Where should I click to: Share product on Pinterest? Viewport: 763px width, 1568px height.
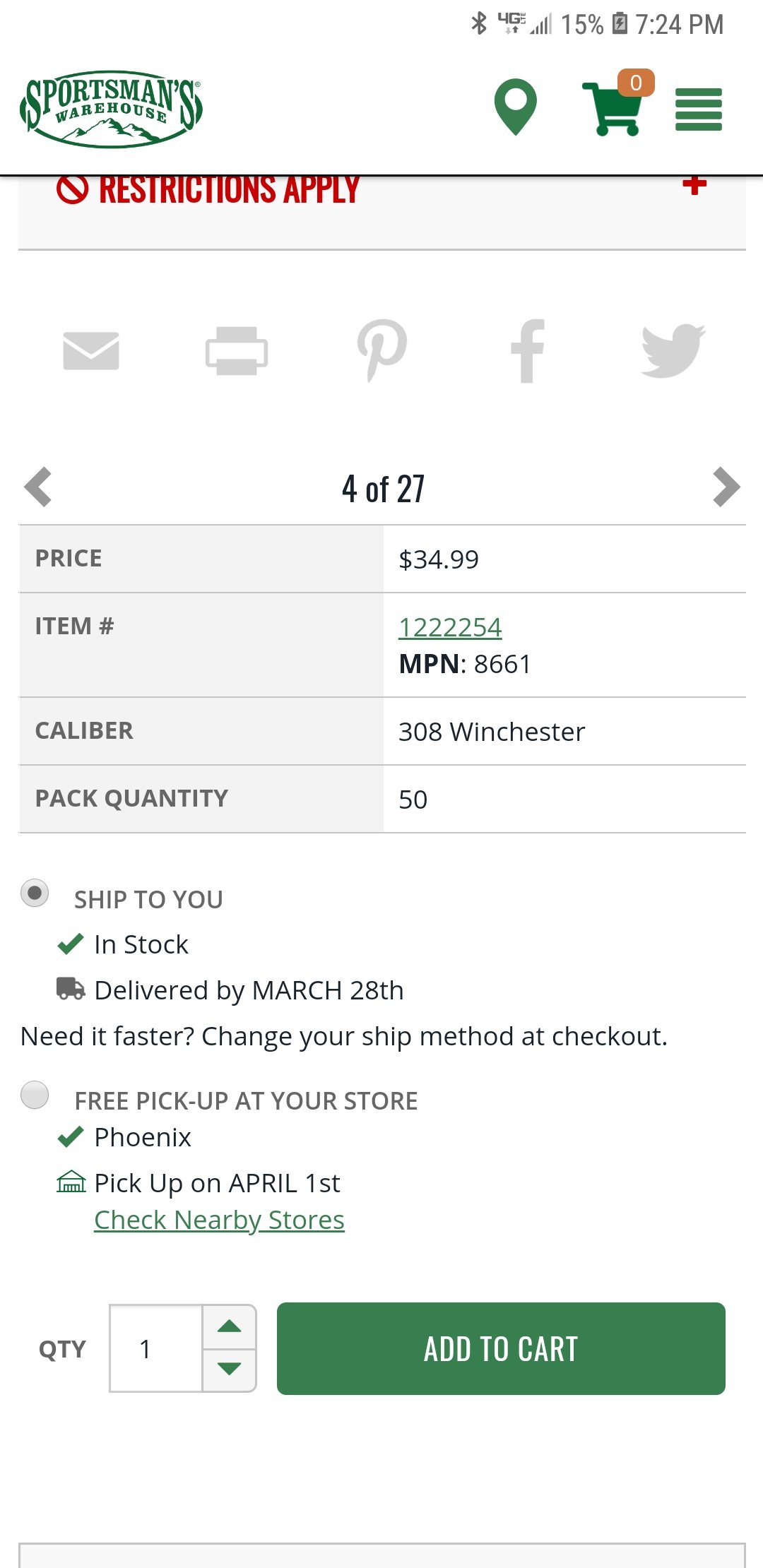click(381, 351)
